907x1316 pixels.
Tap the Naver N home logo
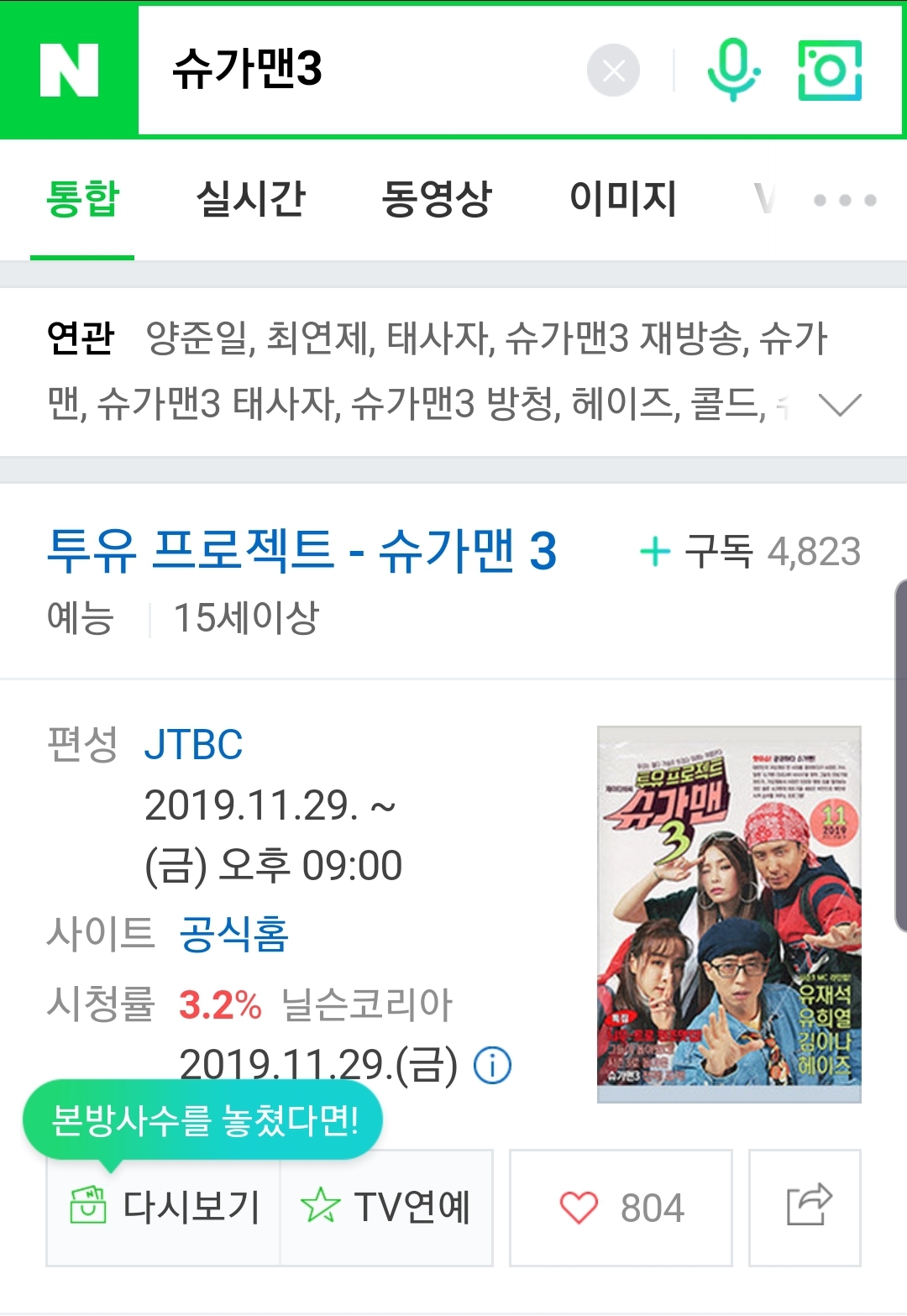[69, 71]
